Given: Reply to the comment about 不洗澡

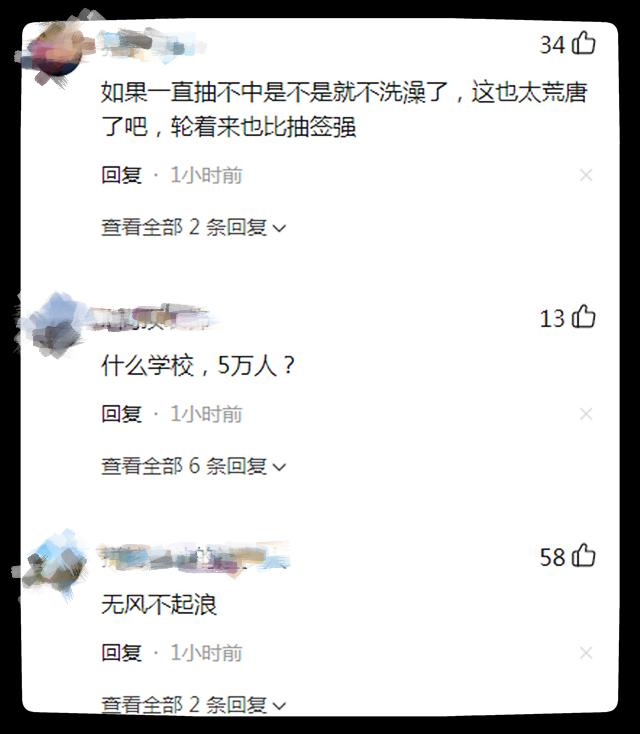Looking at the screenshot, I should (x=122, y=176).
